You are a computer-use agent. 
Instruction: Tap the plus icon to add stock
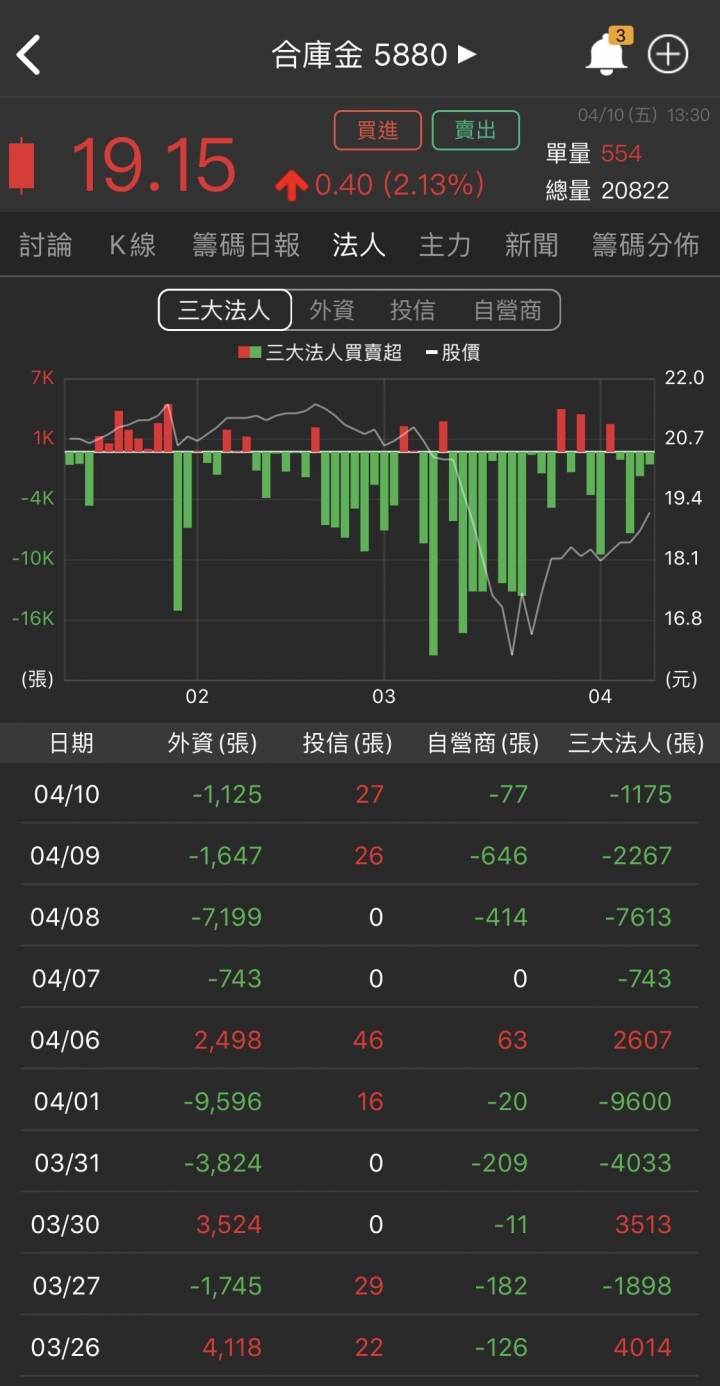[668, 54]
